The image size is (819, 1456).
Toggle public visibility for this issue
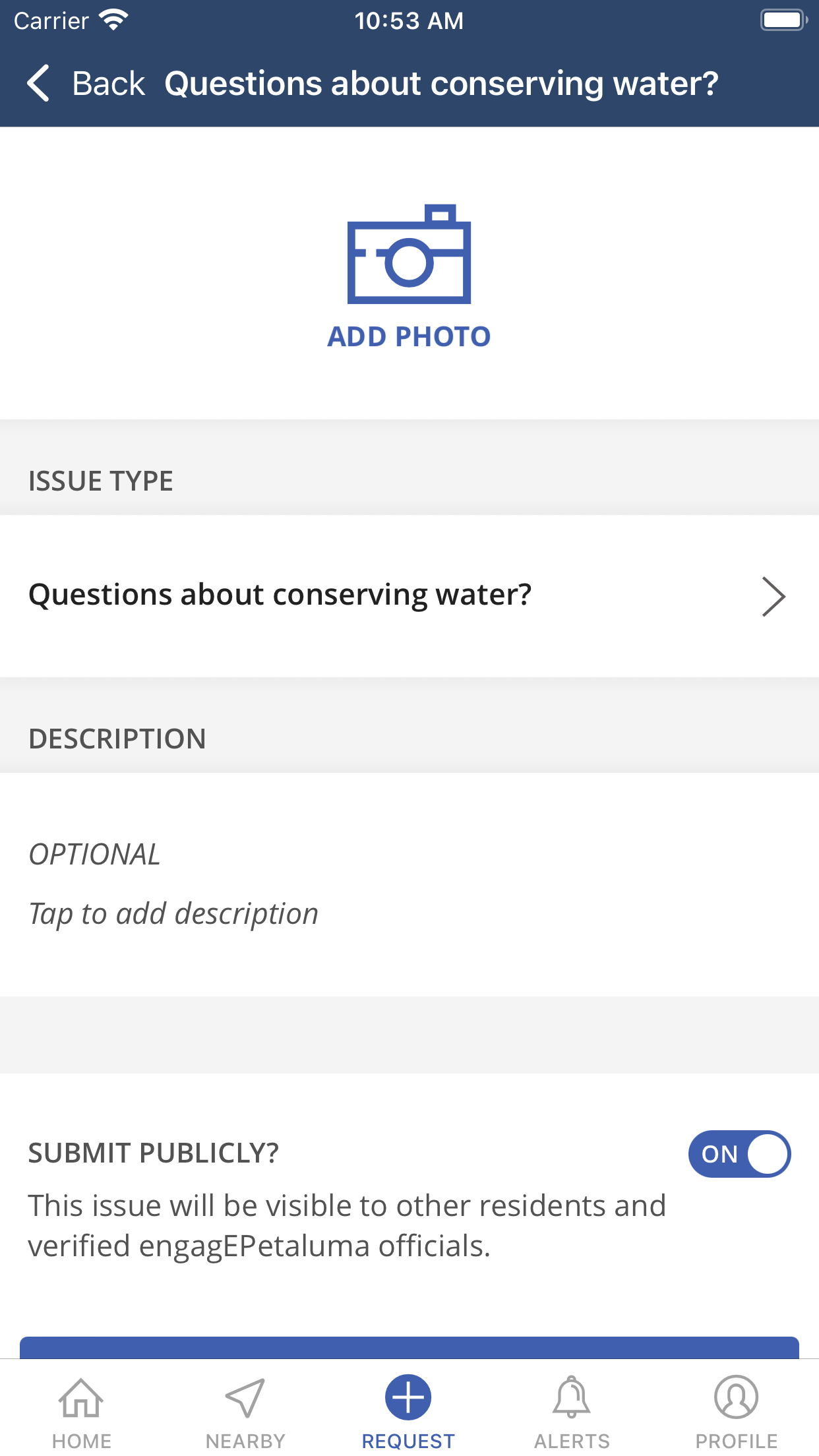(x=739, y=1153)
